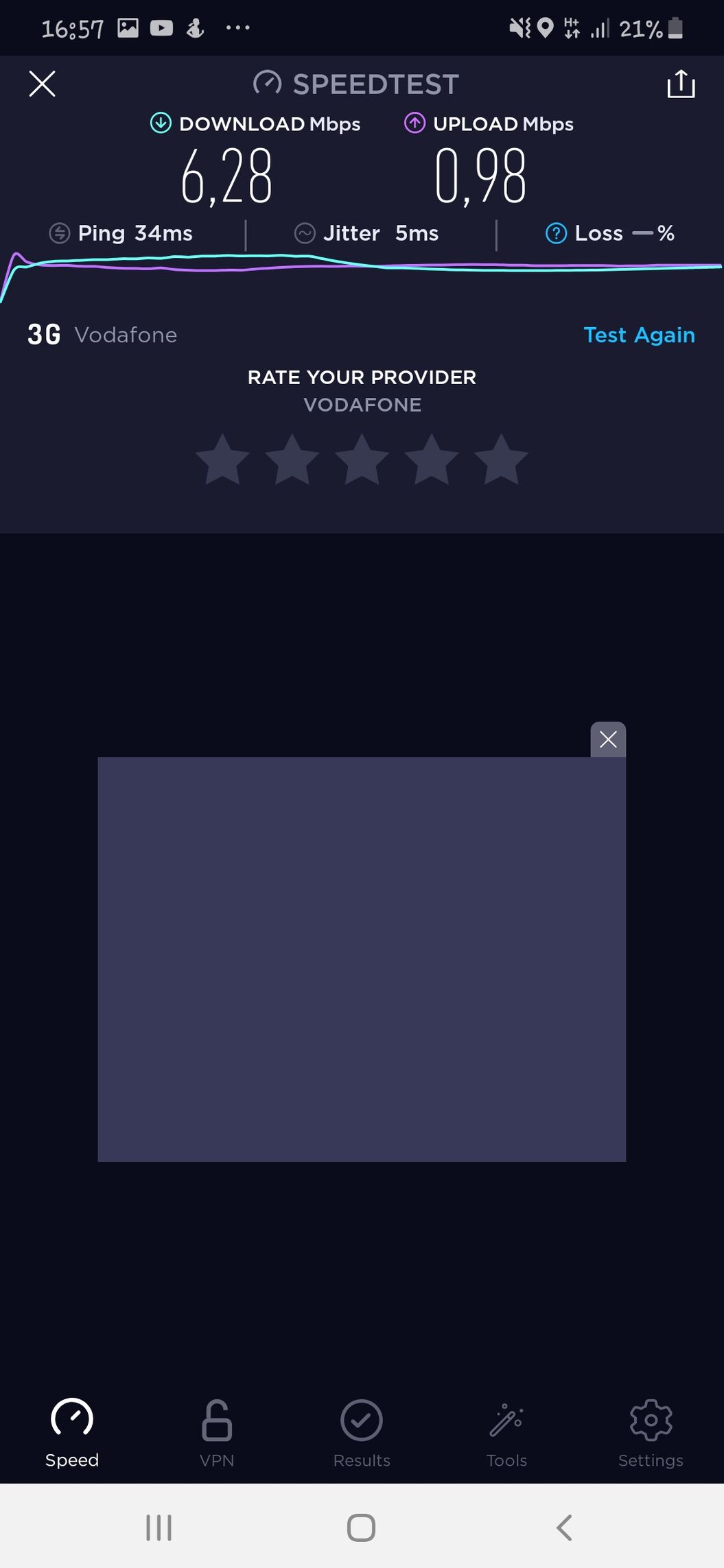Tap the system home button
This screenshot has width=724, height=1568.
point(361,1528)
